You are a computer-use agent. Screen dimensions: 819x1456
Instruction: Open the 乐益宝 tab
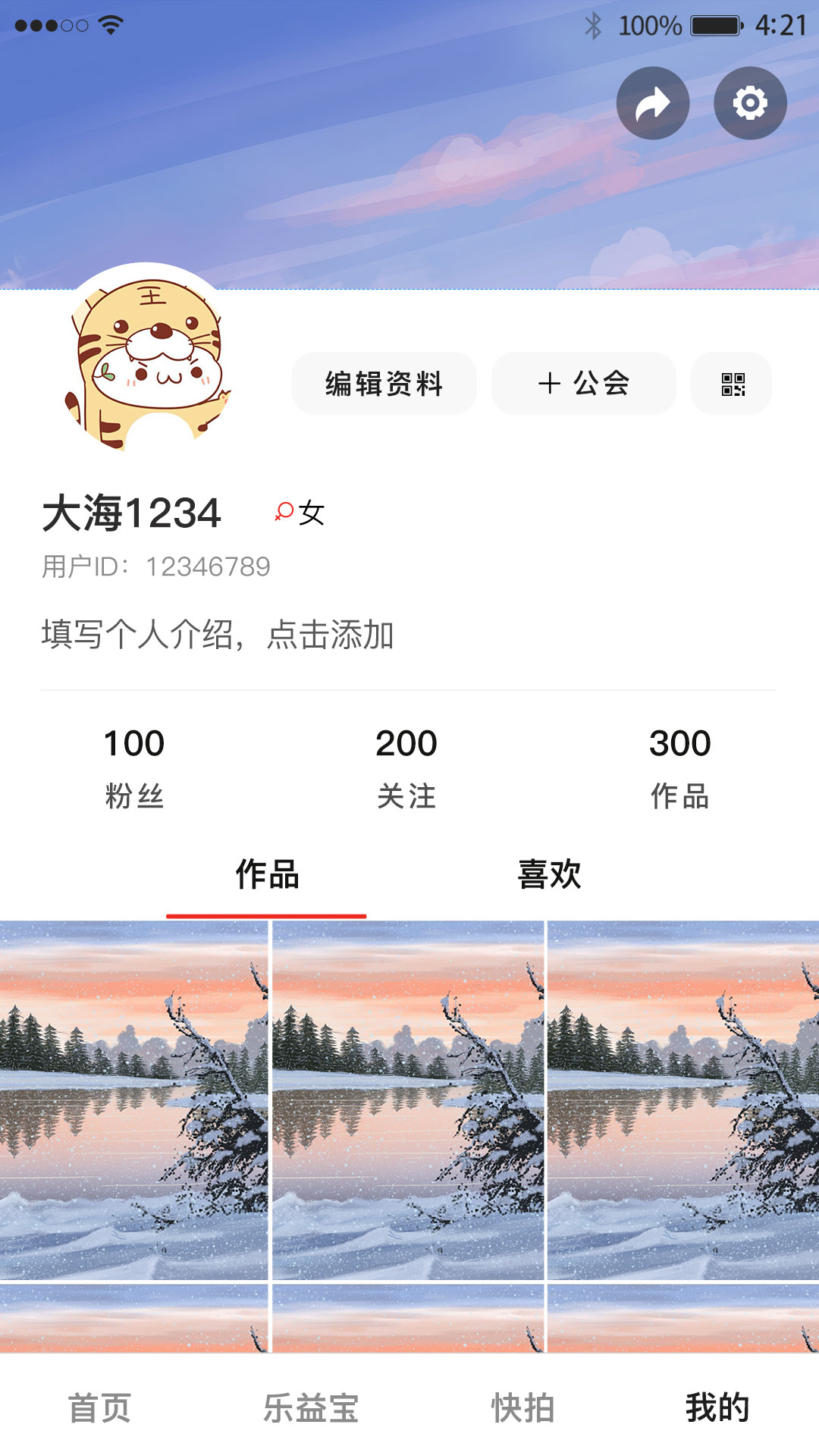click(310, 1408)
